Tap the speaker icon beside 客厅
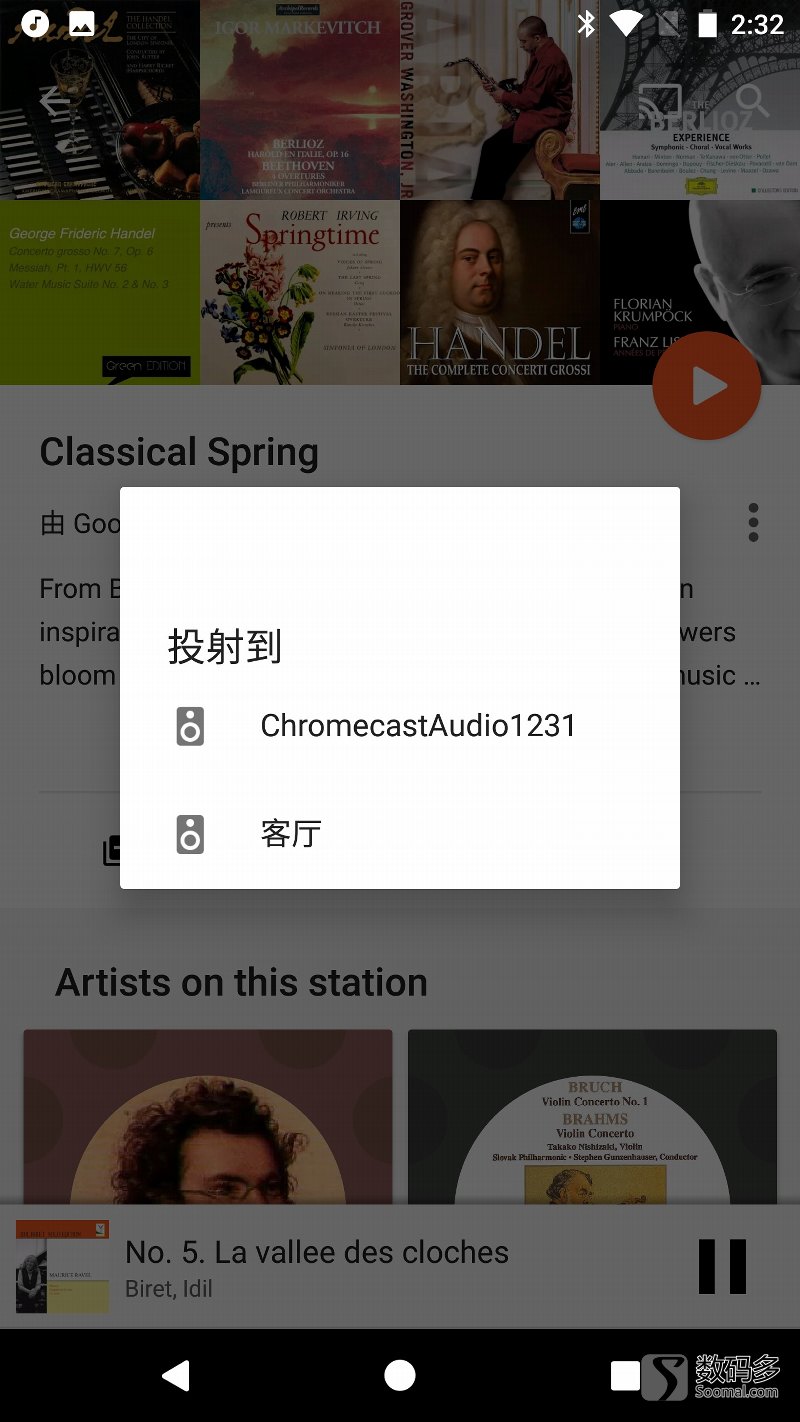The height and width of the screenshot is (1422, 800). (x=189, y=833)
